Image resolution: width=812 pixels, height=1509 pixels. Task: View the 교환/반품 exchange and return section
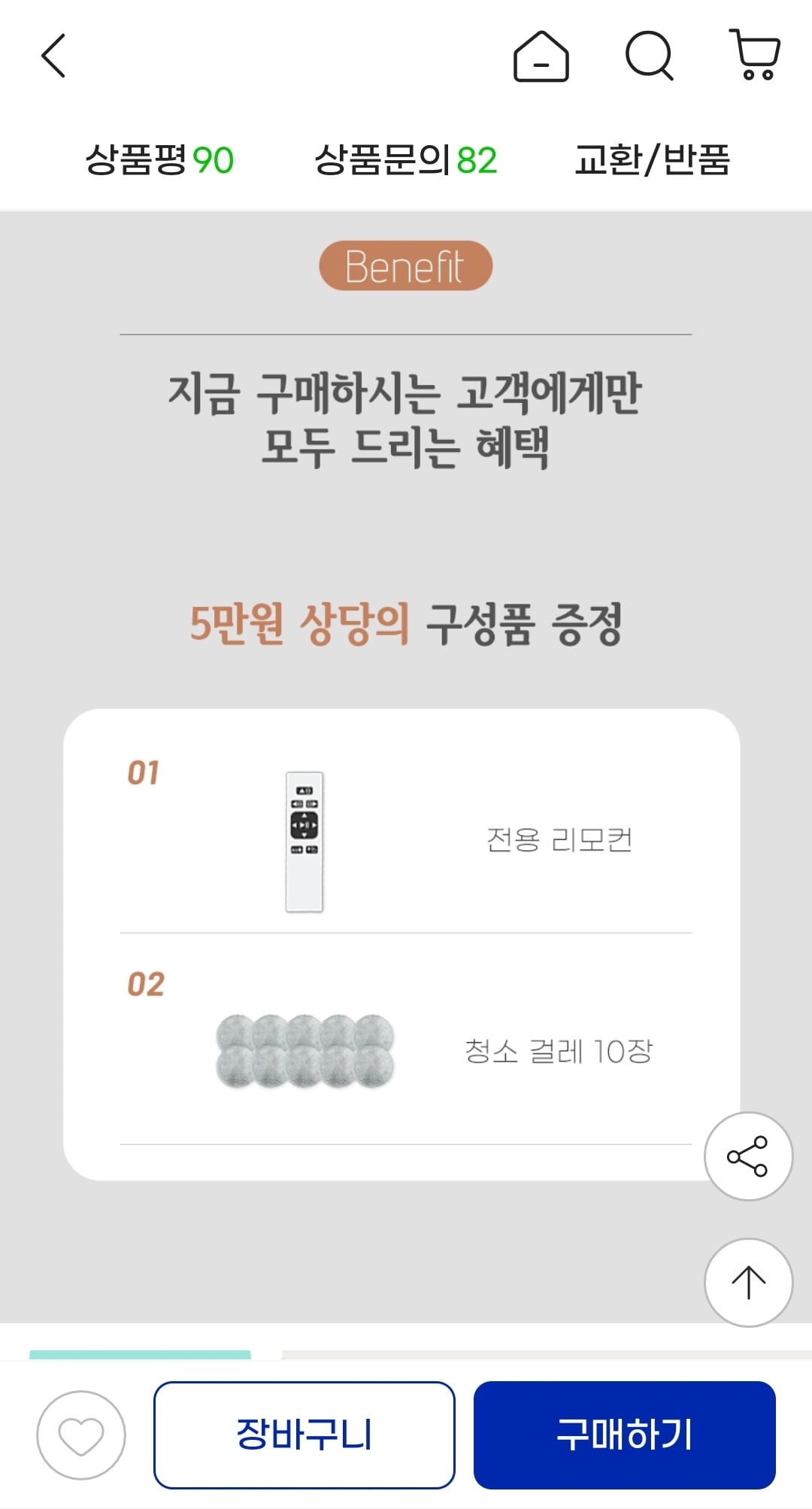655,159
